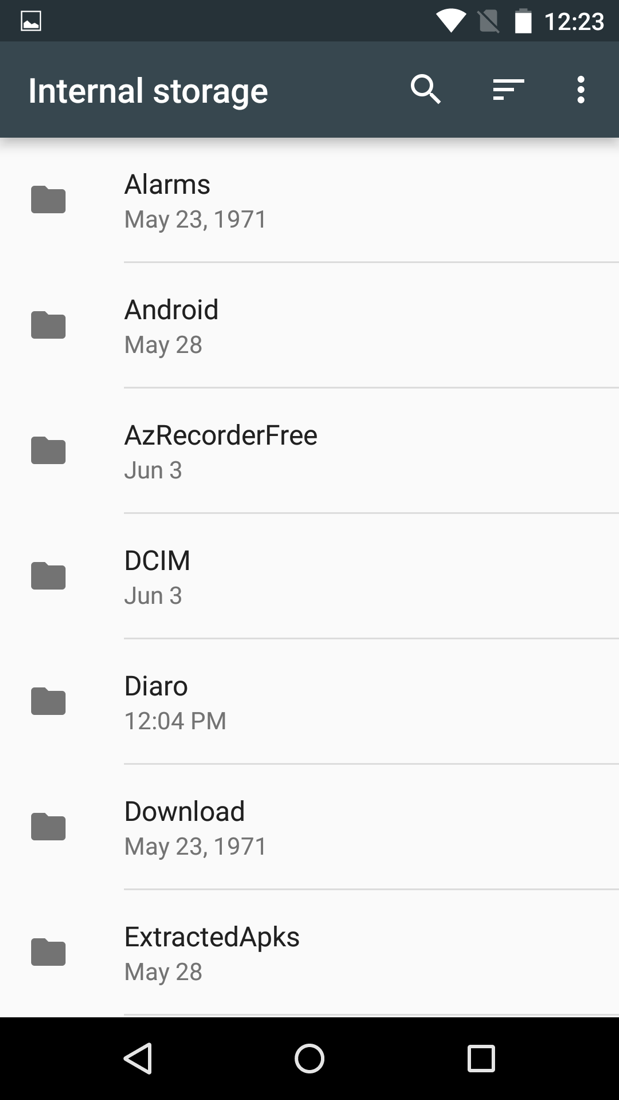Open the Download folder
Viewport: 619px width, 1100px height.
click(x=310, y=828)
